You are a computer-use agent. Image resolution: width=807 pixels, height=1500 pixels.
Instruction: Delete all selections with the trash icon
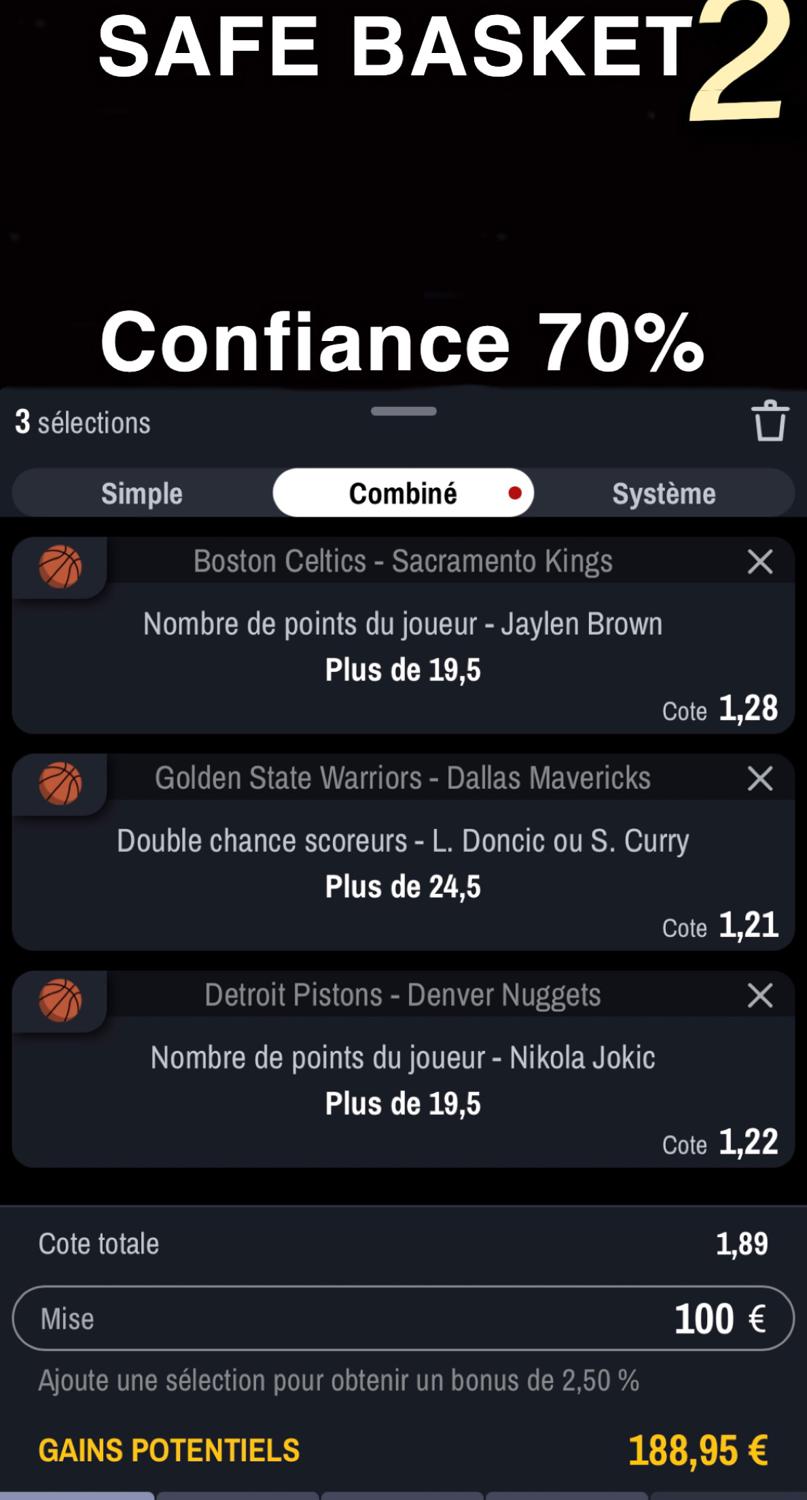tap(770, 421)
